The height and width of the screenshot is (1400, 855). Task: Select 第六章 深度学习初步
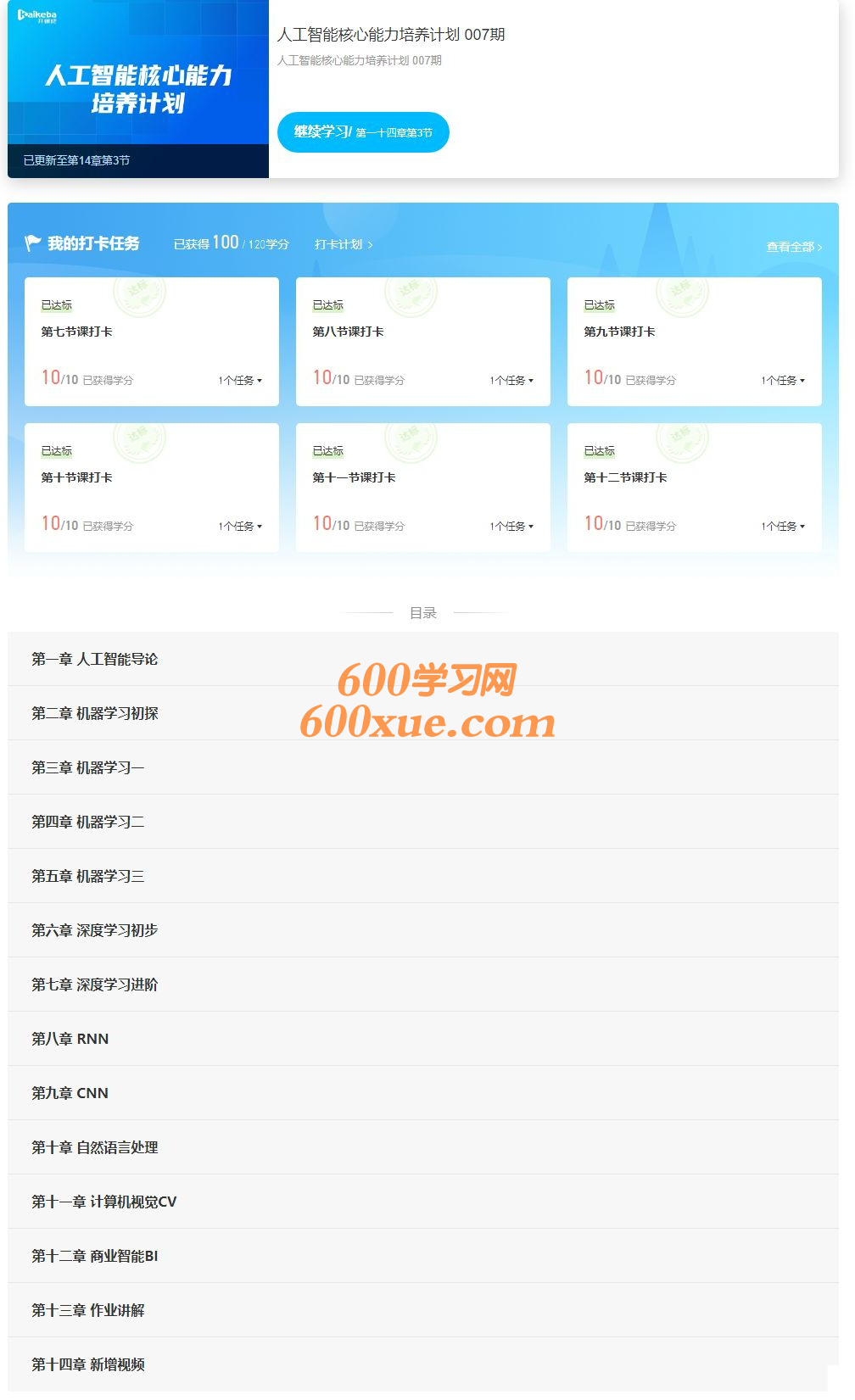423,930
